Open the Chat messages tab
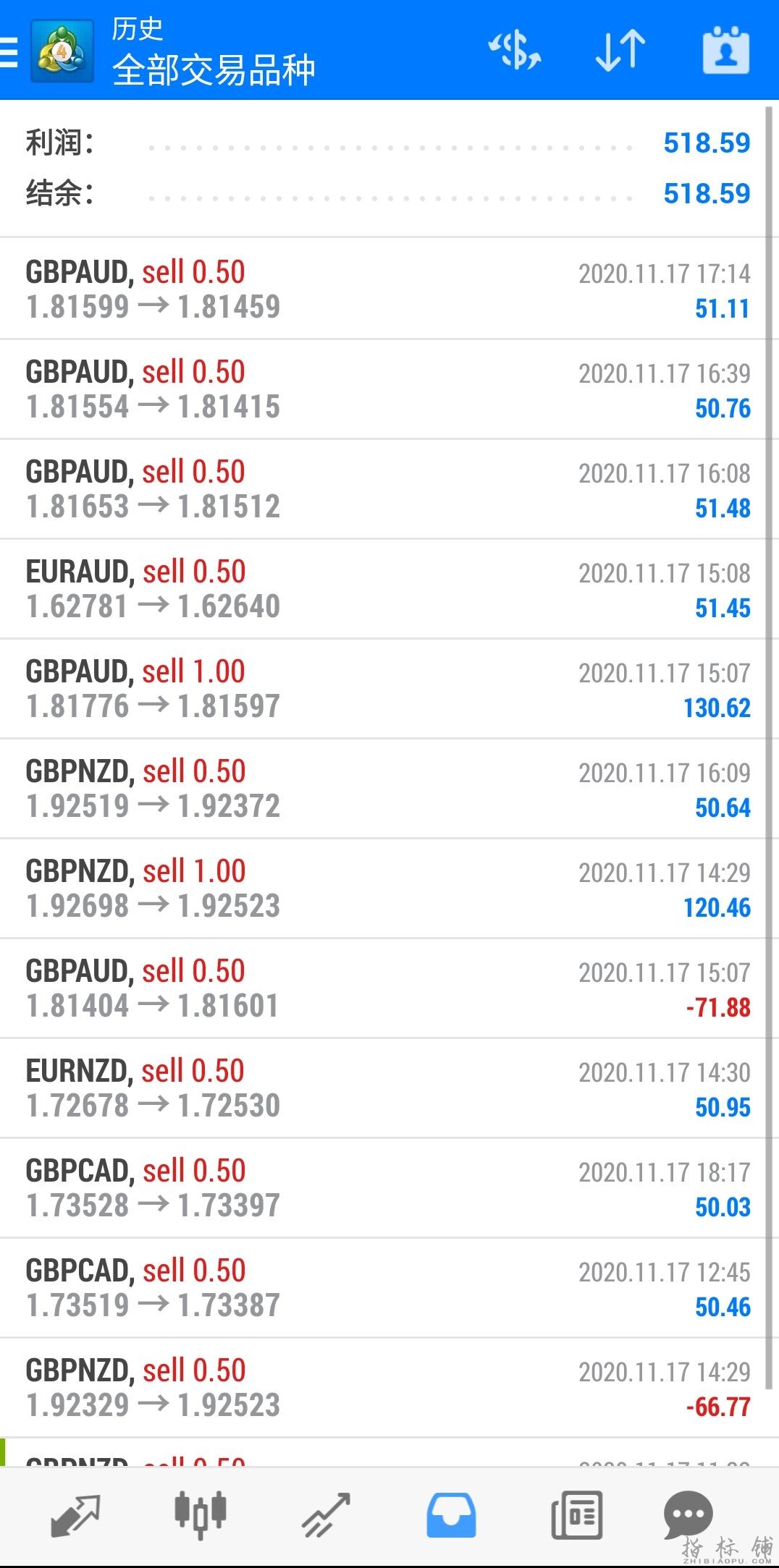The width and height of the screenshot is (779, 1568). tap(688, 1514)
